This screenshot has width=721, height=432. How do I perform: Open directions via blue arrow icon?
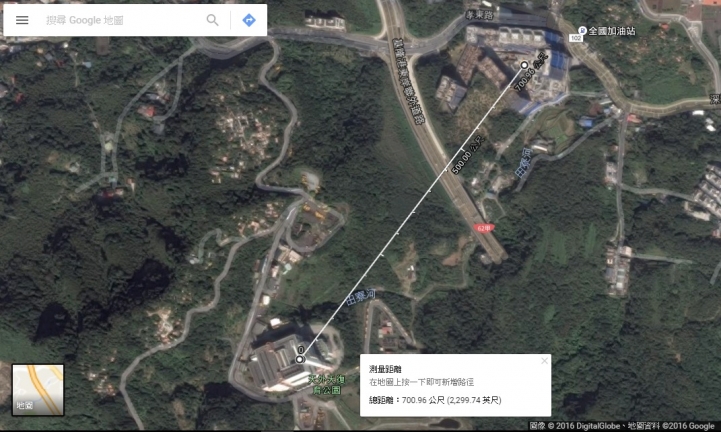[x=249, y=20]
